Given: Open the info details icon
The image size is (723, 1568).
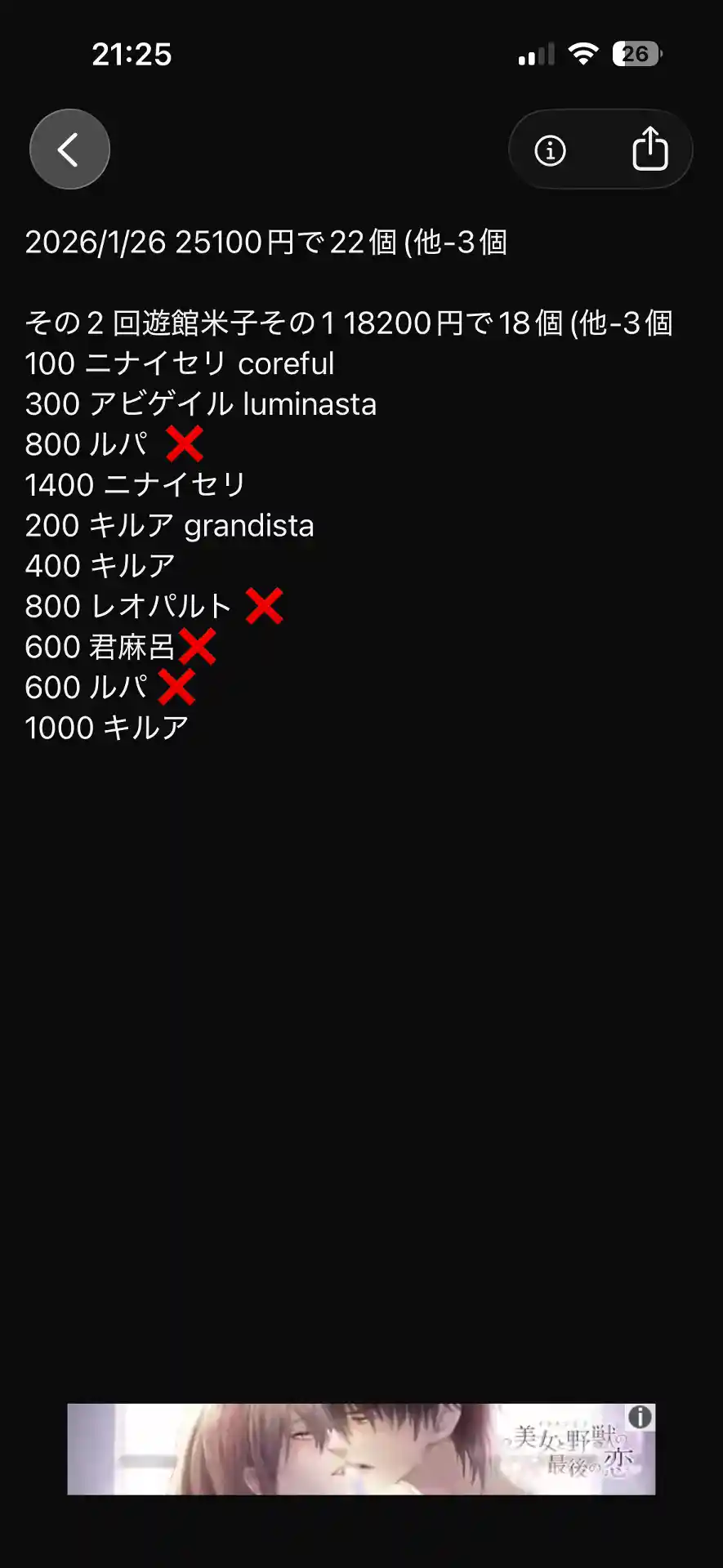Looking at the screenshot, I should click(550, 150).
